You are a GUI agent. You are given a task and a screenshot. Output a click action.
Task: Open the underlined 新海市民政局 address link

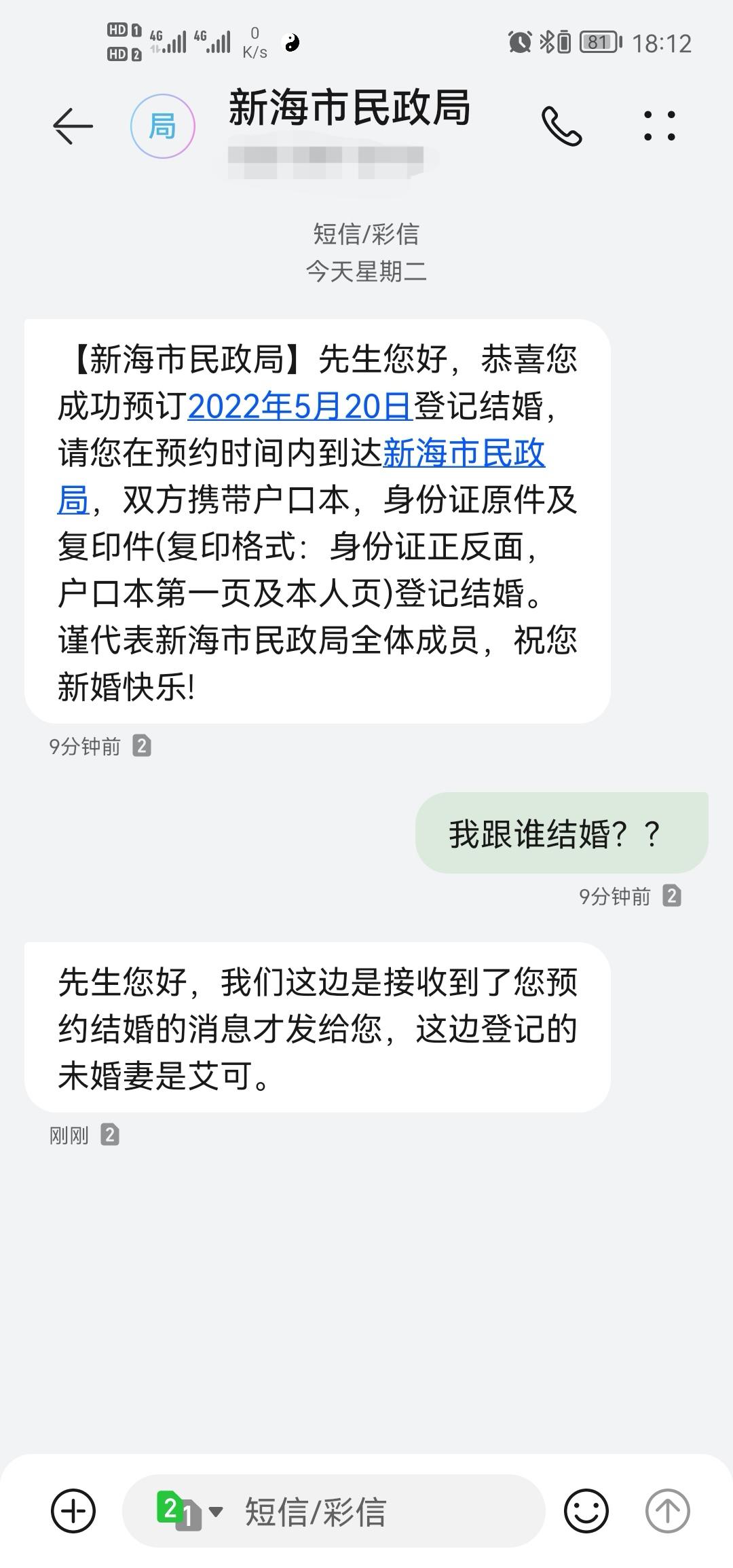pyautogui.click(x=464, y=453)
